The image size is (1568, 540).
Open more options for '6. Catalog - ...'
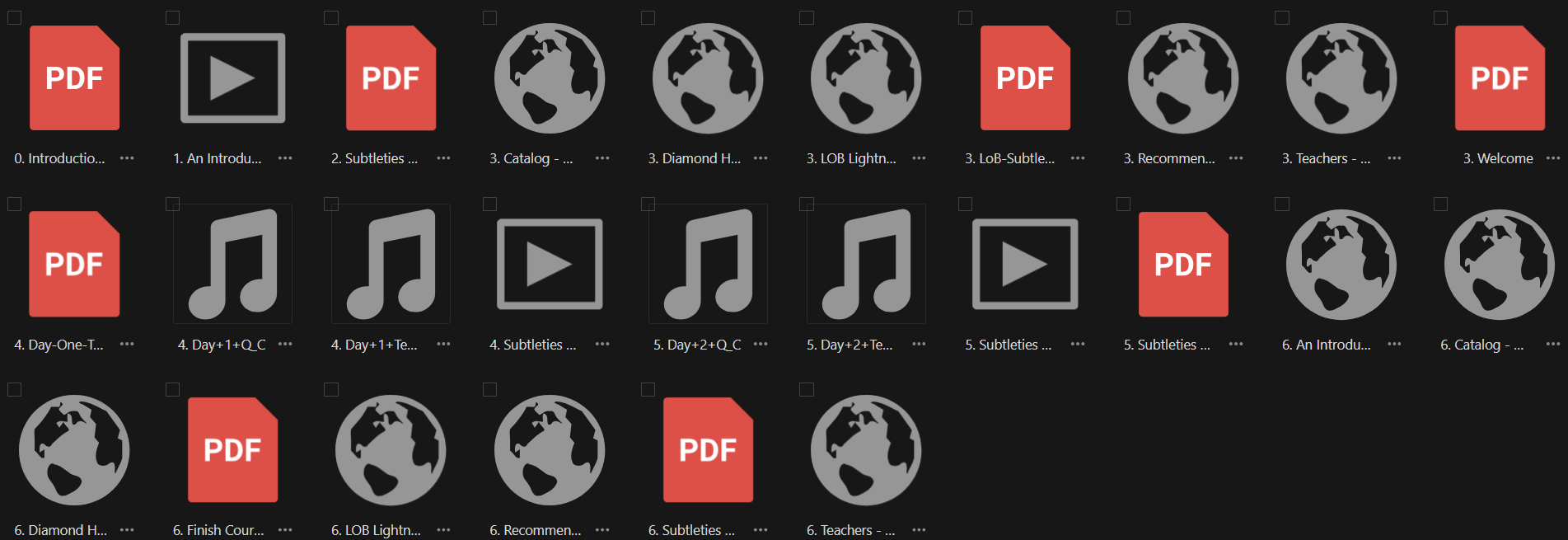pyautogui.click(x=1552, y=344)
